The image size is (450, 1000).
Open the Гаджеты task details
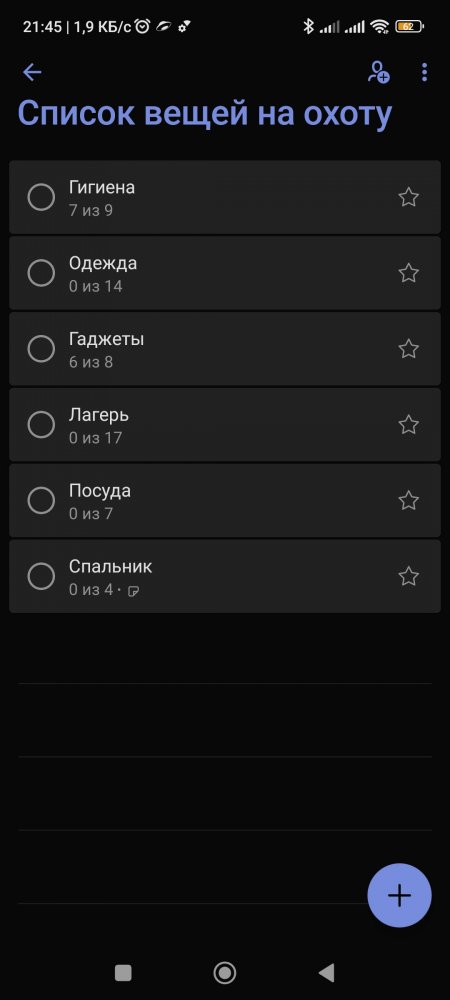[x=225, y=349]
